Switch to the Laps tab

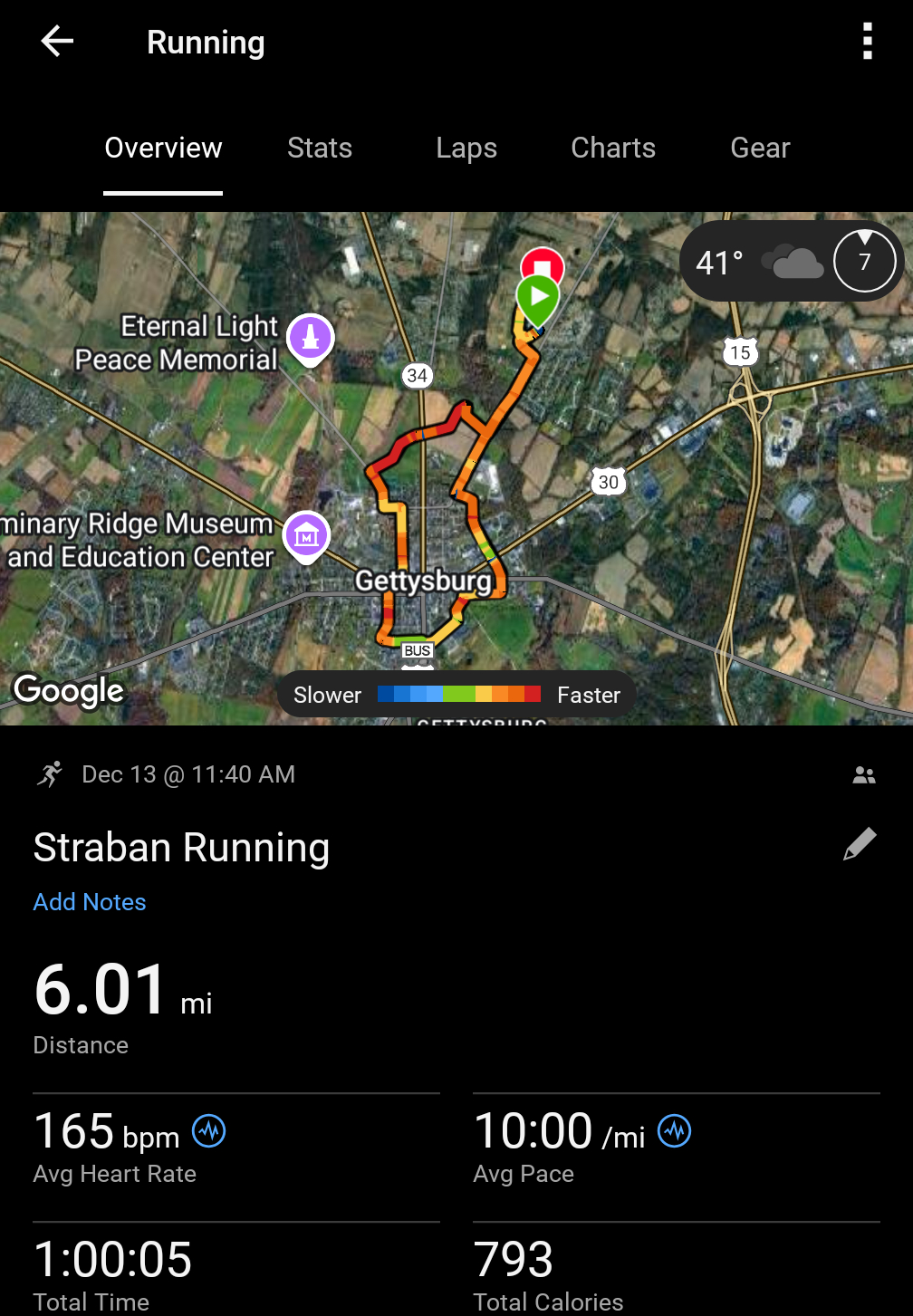tap(466, 148)
